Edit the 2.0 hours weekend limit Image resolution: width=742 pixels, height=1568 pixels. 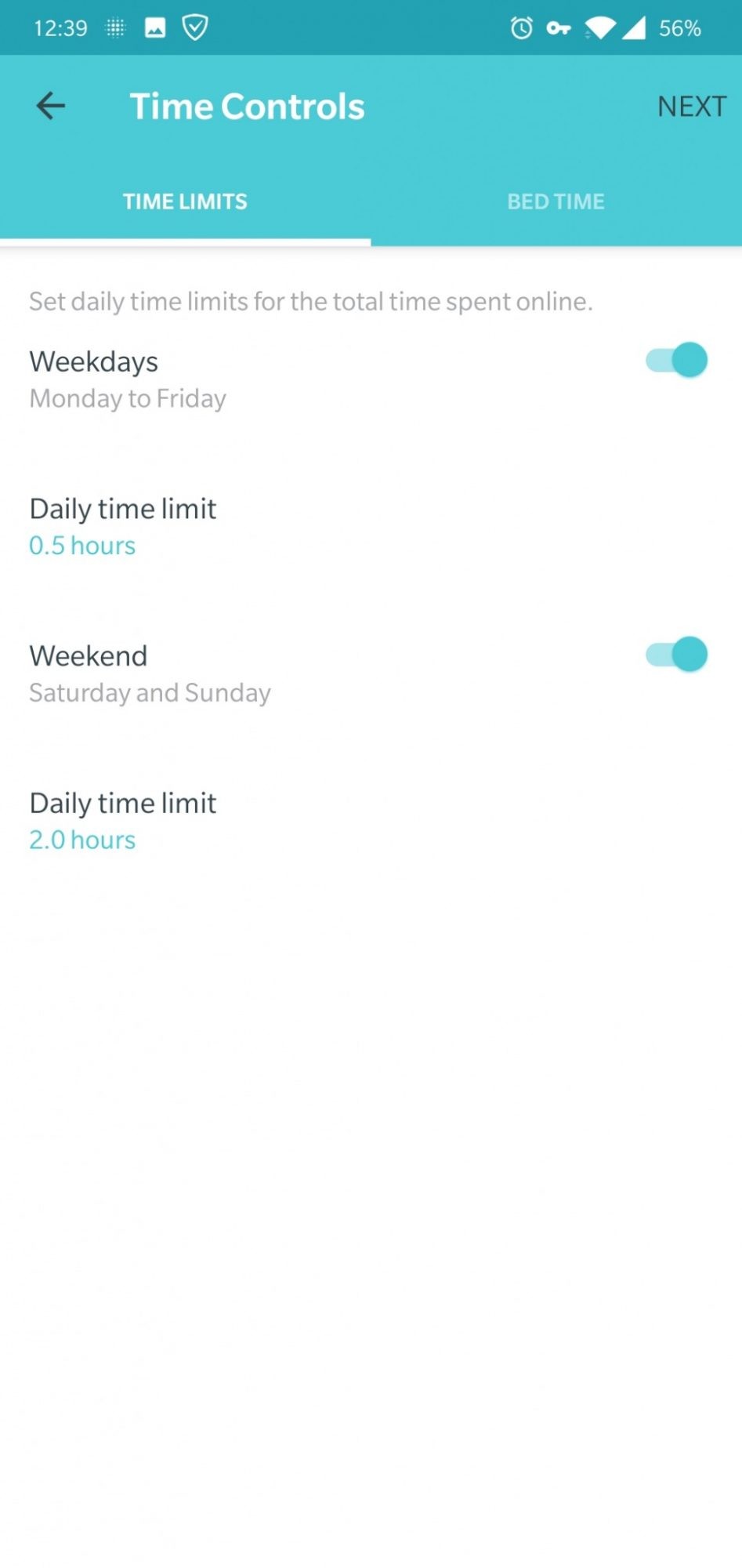click(x=82, y=840)
